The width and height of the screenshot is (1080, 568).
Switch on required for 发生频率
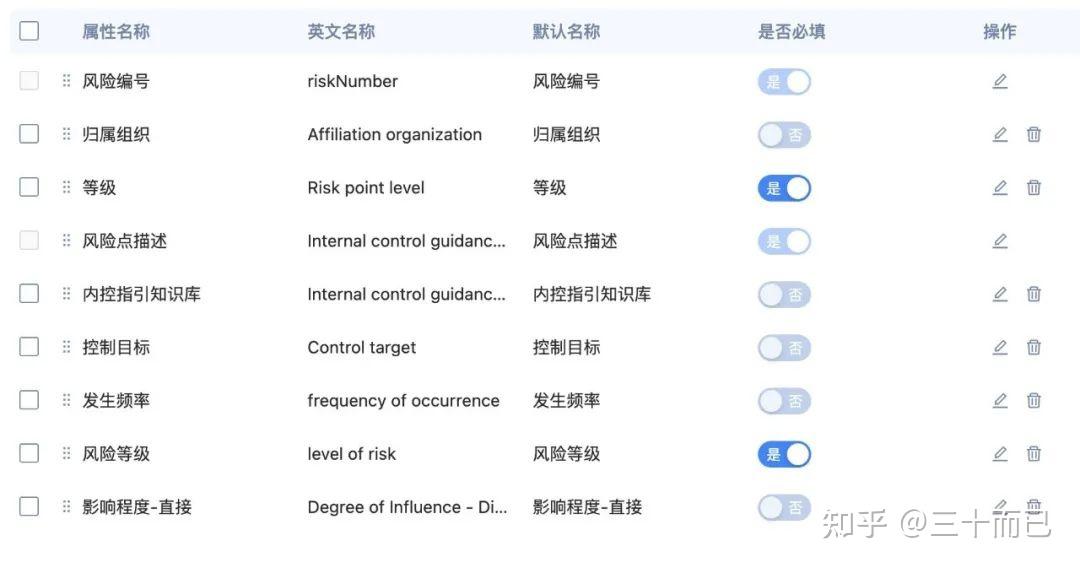[x=784, y=401]
